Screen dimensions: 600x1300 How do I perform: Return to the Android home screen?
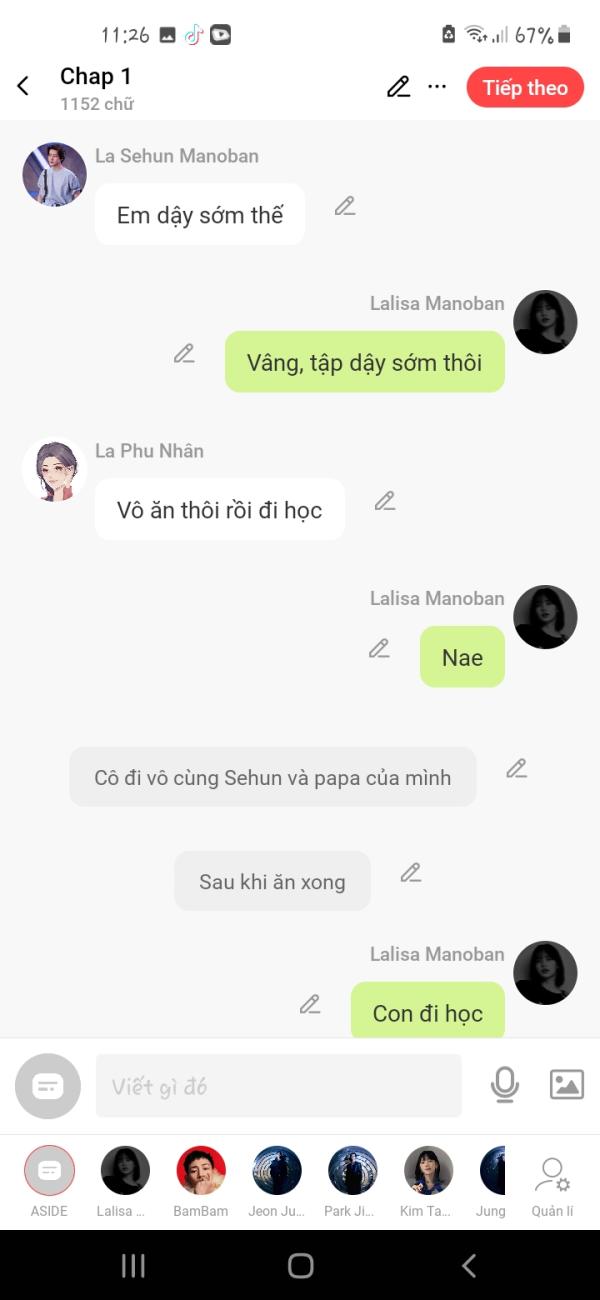300,1266
